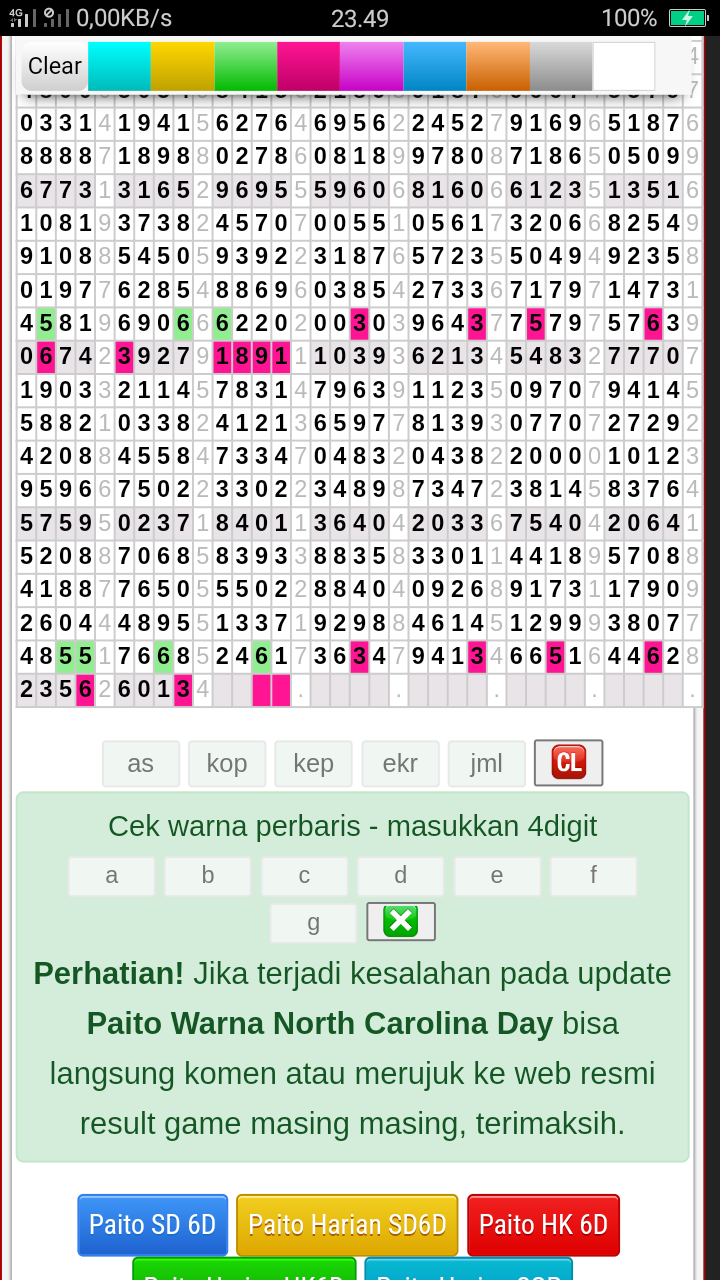Choose the green color swatch
Image resolution: width=720 pixels, height=1280 pixels.
(246, 66)
